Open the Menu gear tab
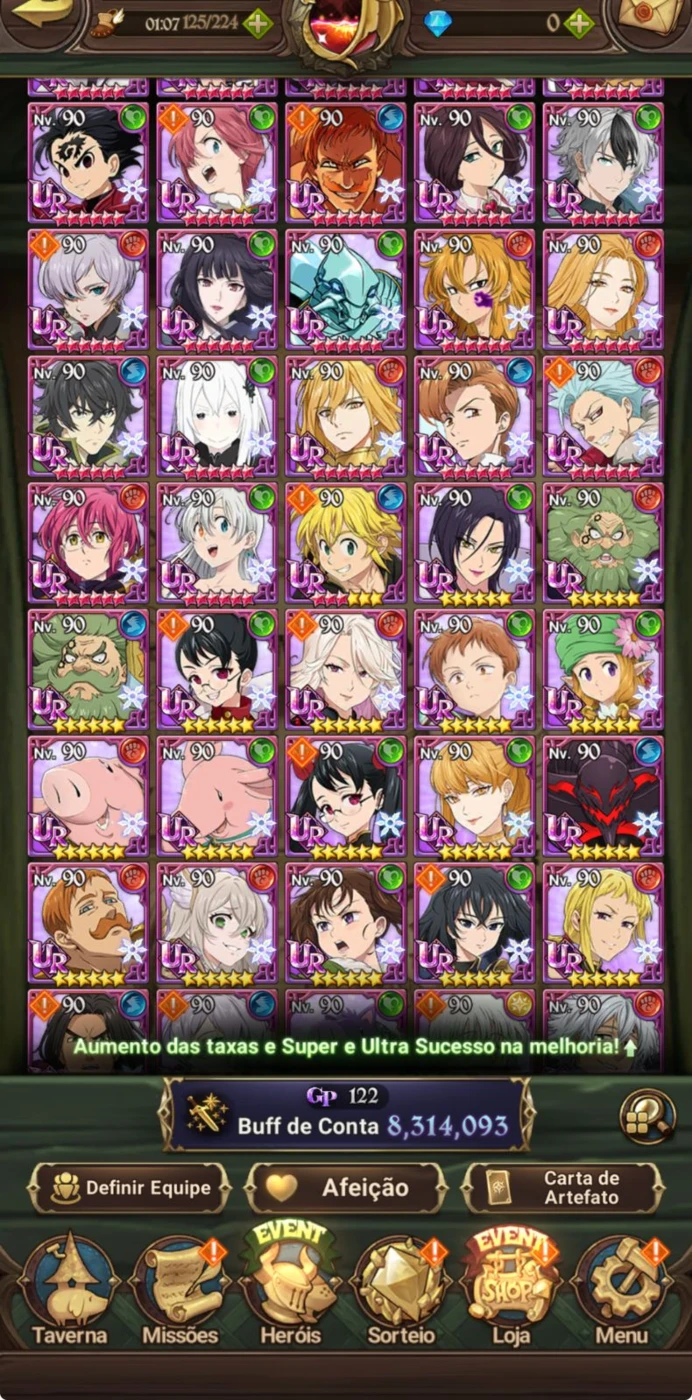The height and width of the screenshot is (1400, 692). click(623, 1291)
